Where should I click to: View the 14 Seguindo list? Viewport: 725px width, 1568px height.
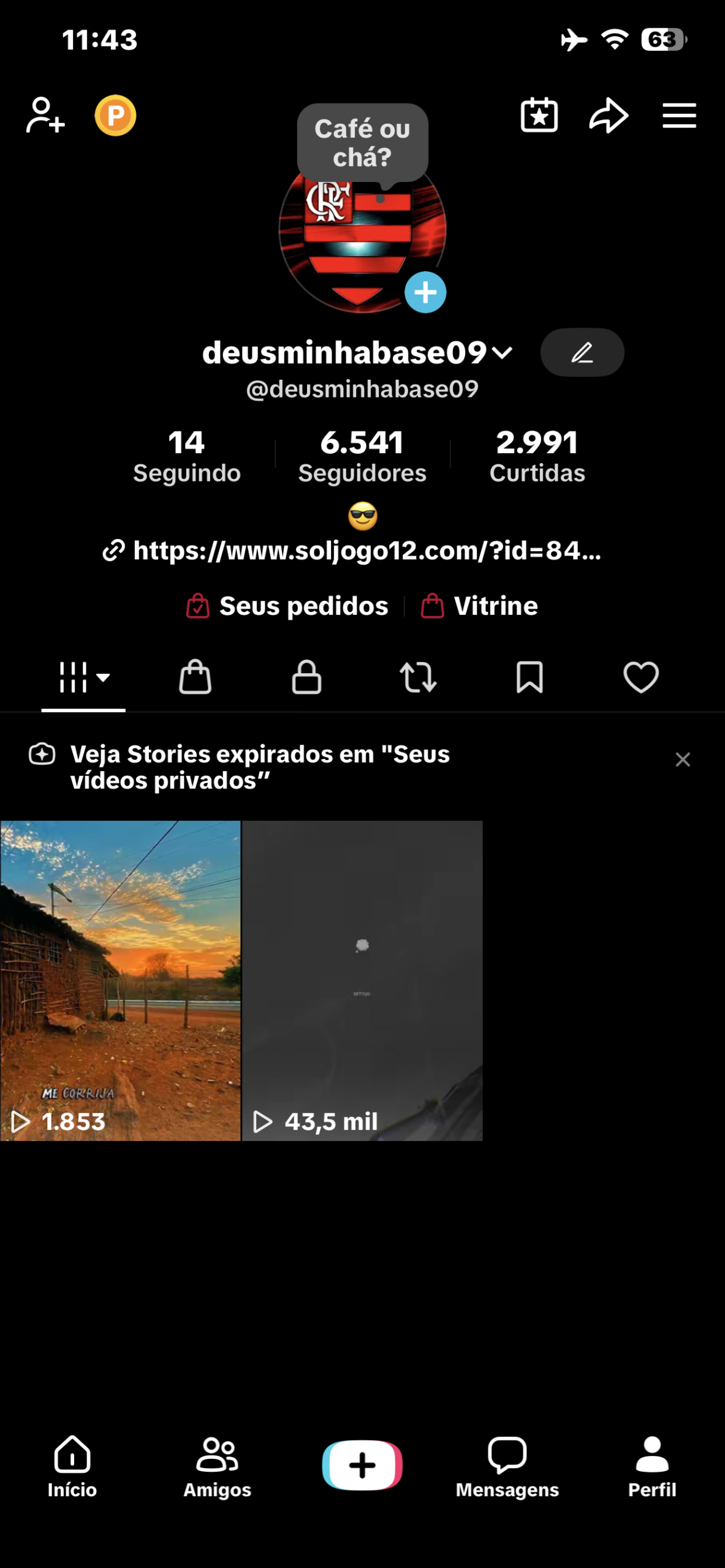click(187, 456)
